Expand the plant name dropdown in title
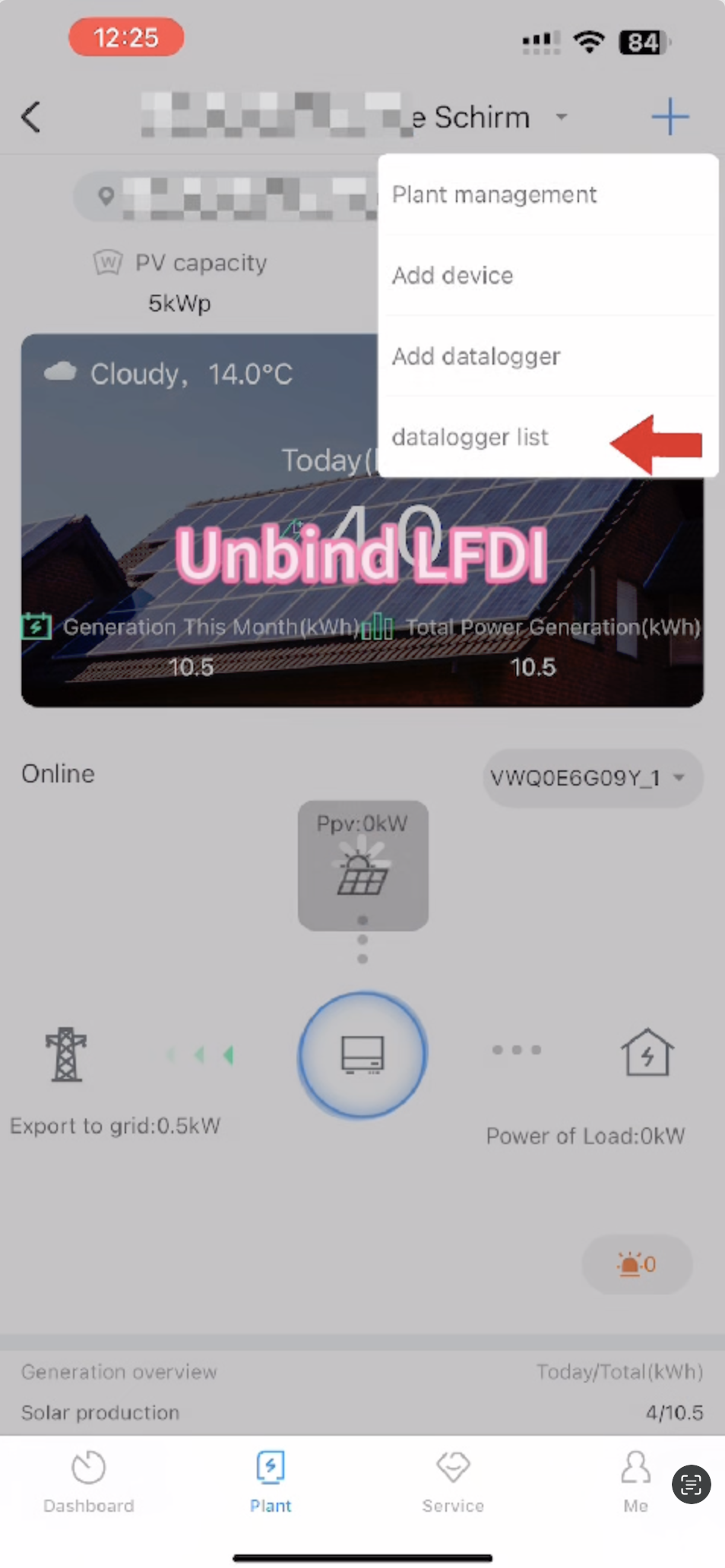 tap(562, 117)
